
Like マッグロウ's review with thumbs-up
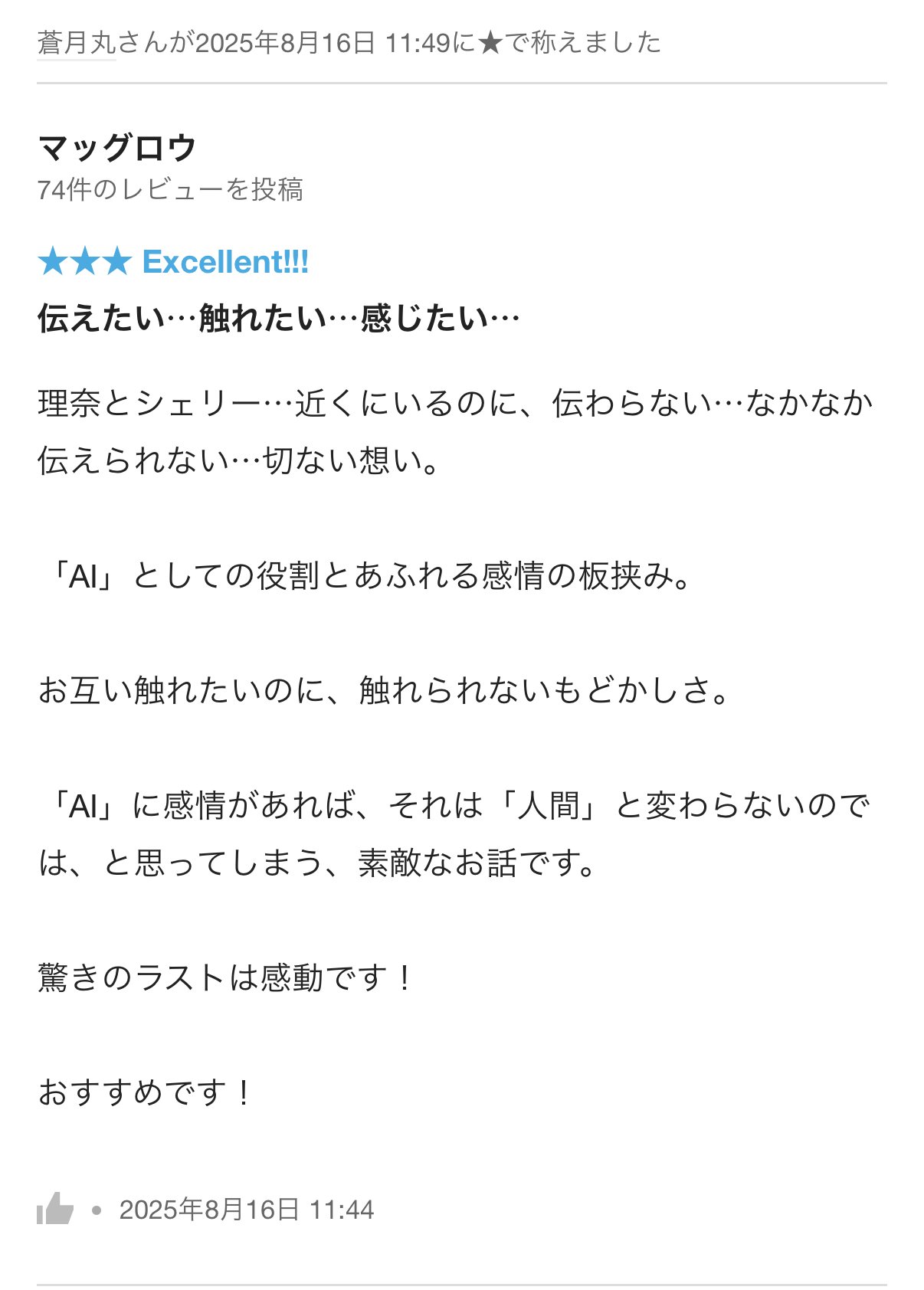55,1210
